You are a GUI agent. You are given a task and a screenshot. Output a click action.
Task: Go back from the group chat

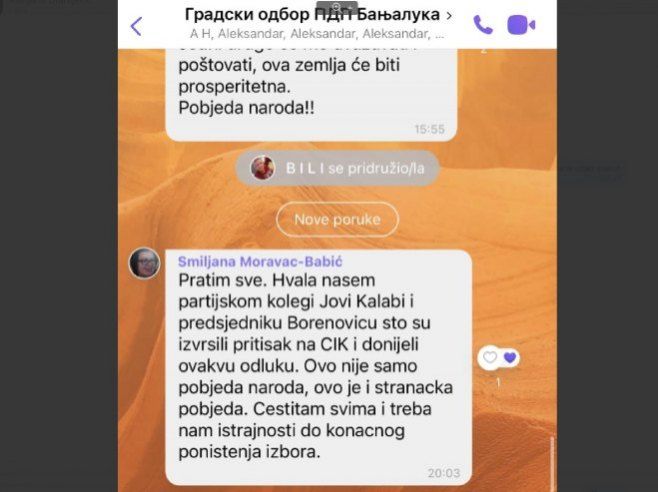(x=137, y=25)
